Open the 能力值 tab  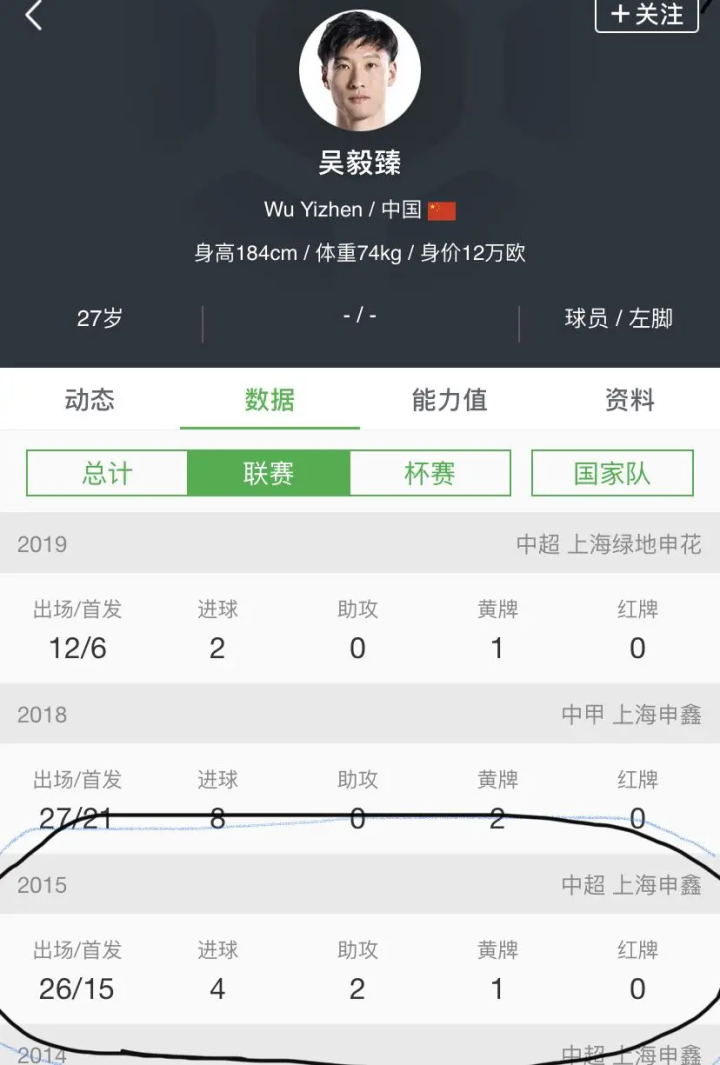point(449,400)
